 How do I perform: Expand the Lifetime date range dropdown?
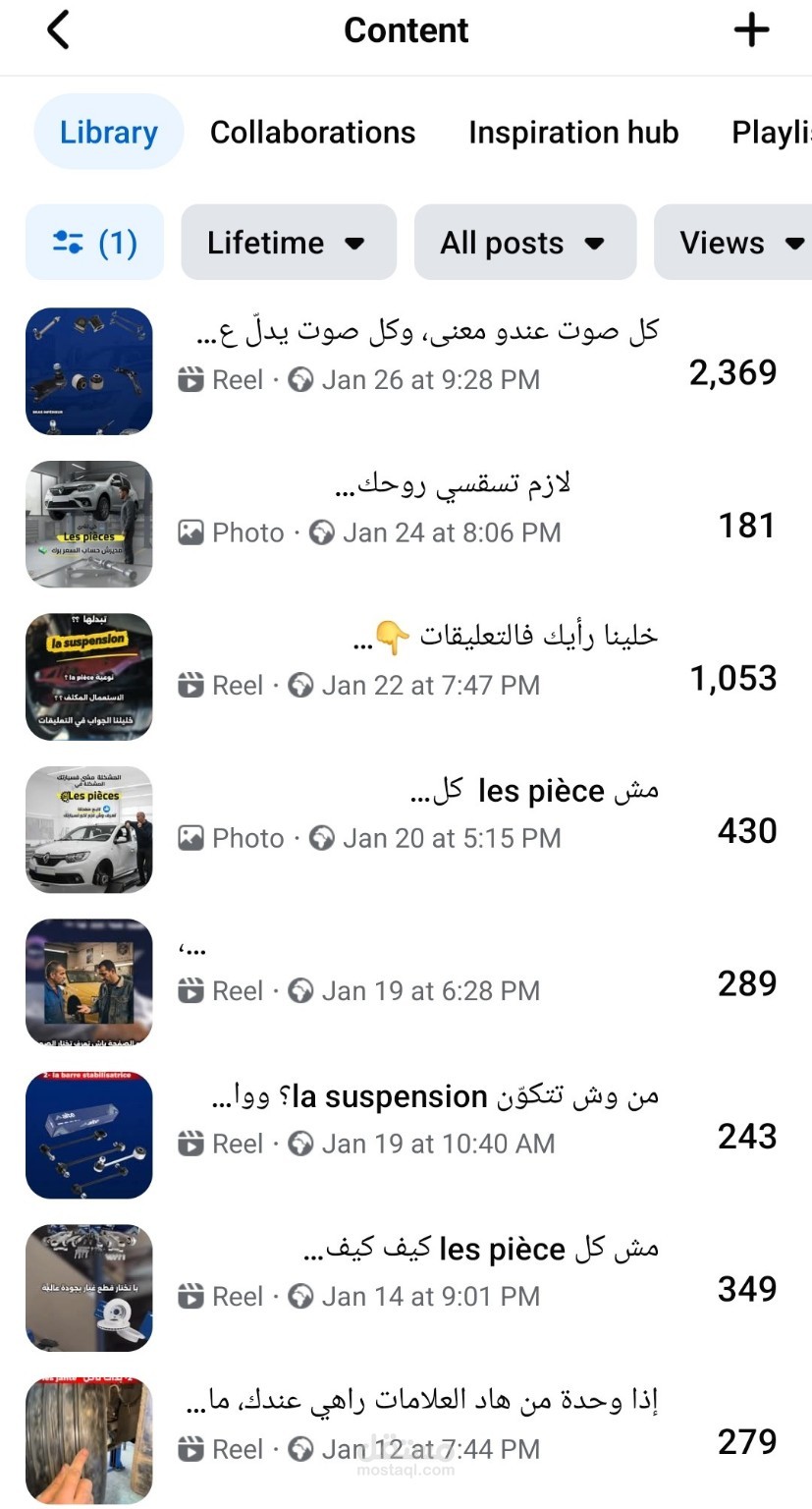click(x=288, y=243)
